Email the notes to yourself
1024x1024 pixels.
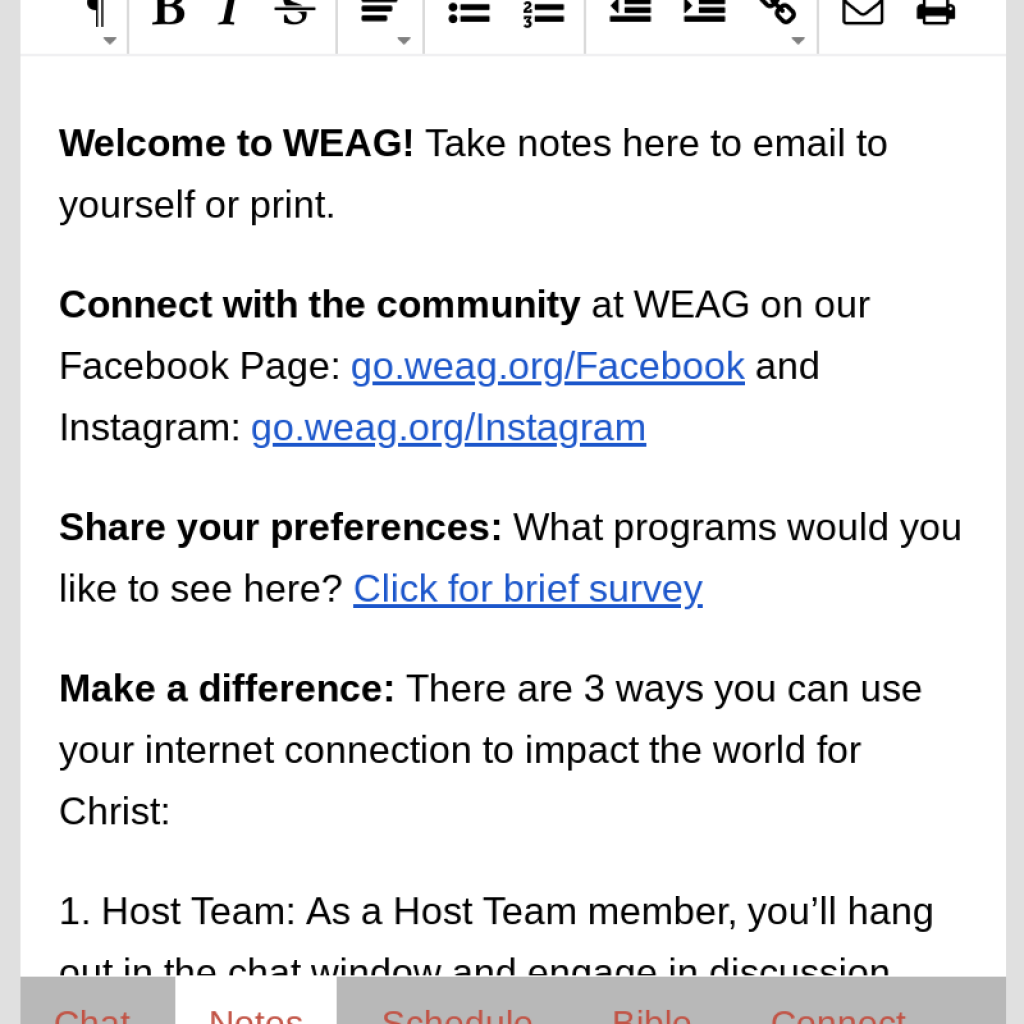tap(862, 12)
